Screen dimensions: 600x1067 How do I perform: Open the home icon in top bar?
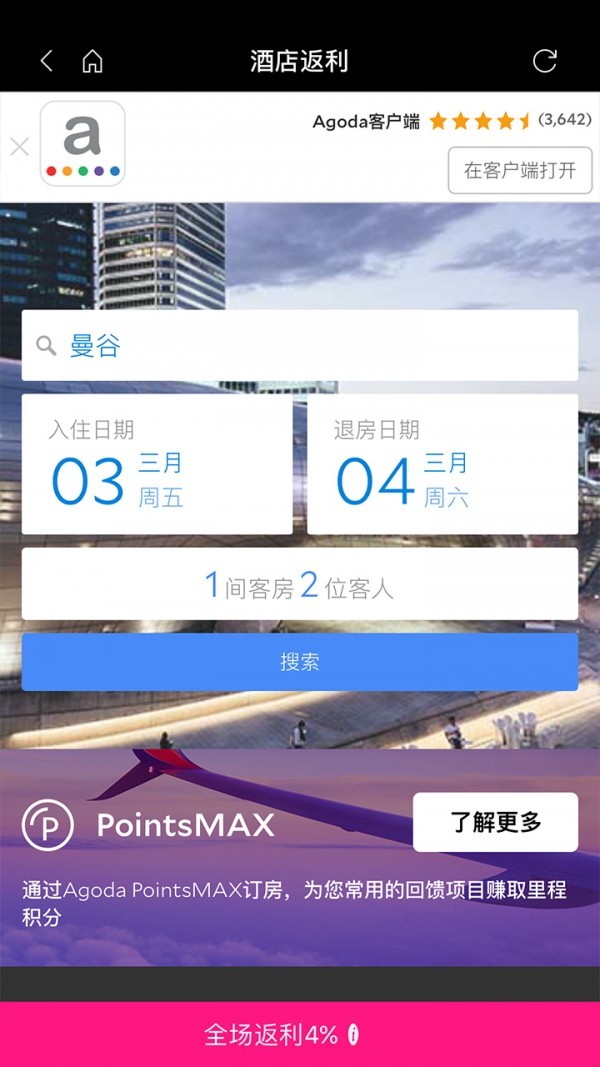[92, 61]
